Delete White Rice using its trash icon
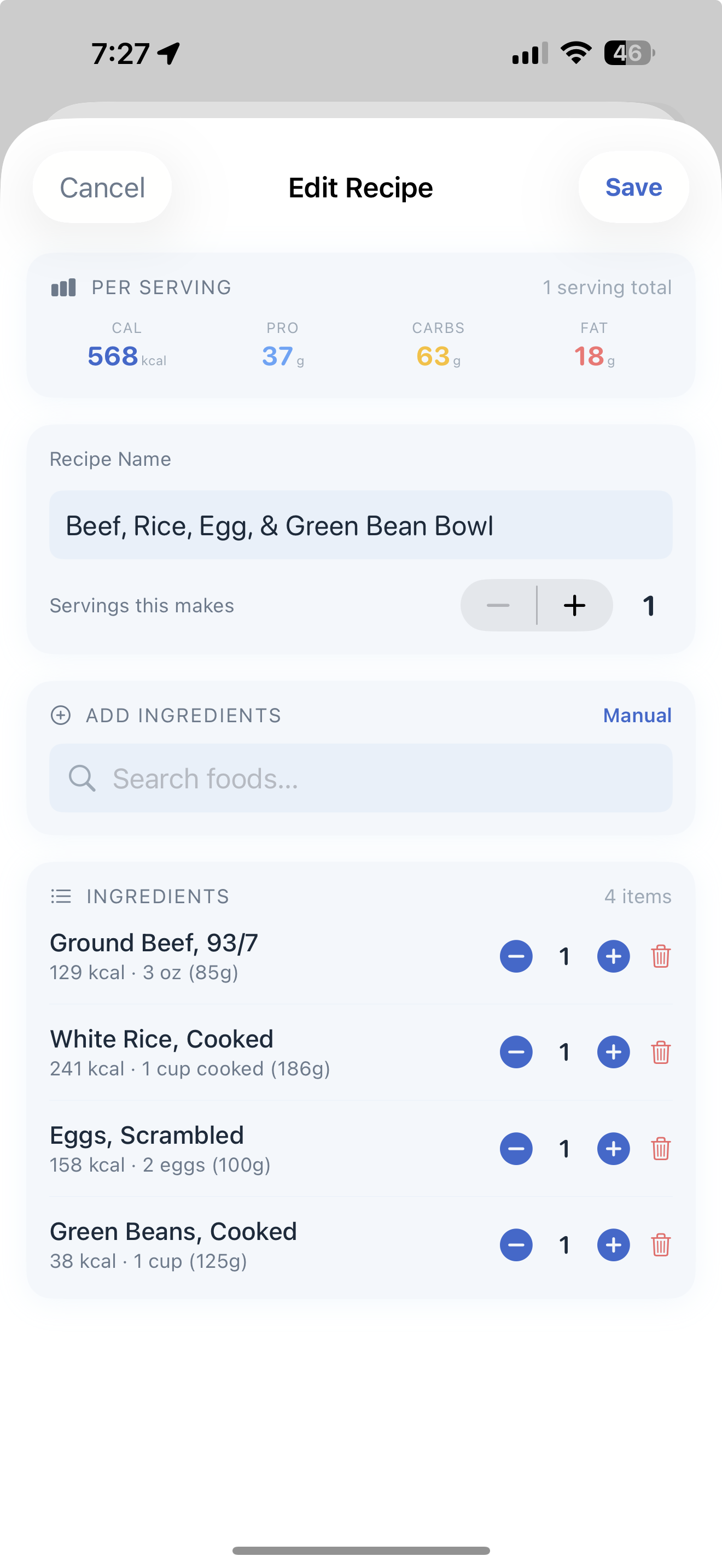The image size is (722, 1568). [661, 1052]
